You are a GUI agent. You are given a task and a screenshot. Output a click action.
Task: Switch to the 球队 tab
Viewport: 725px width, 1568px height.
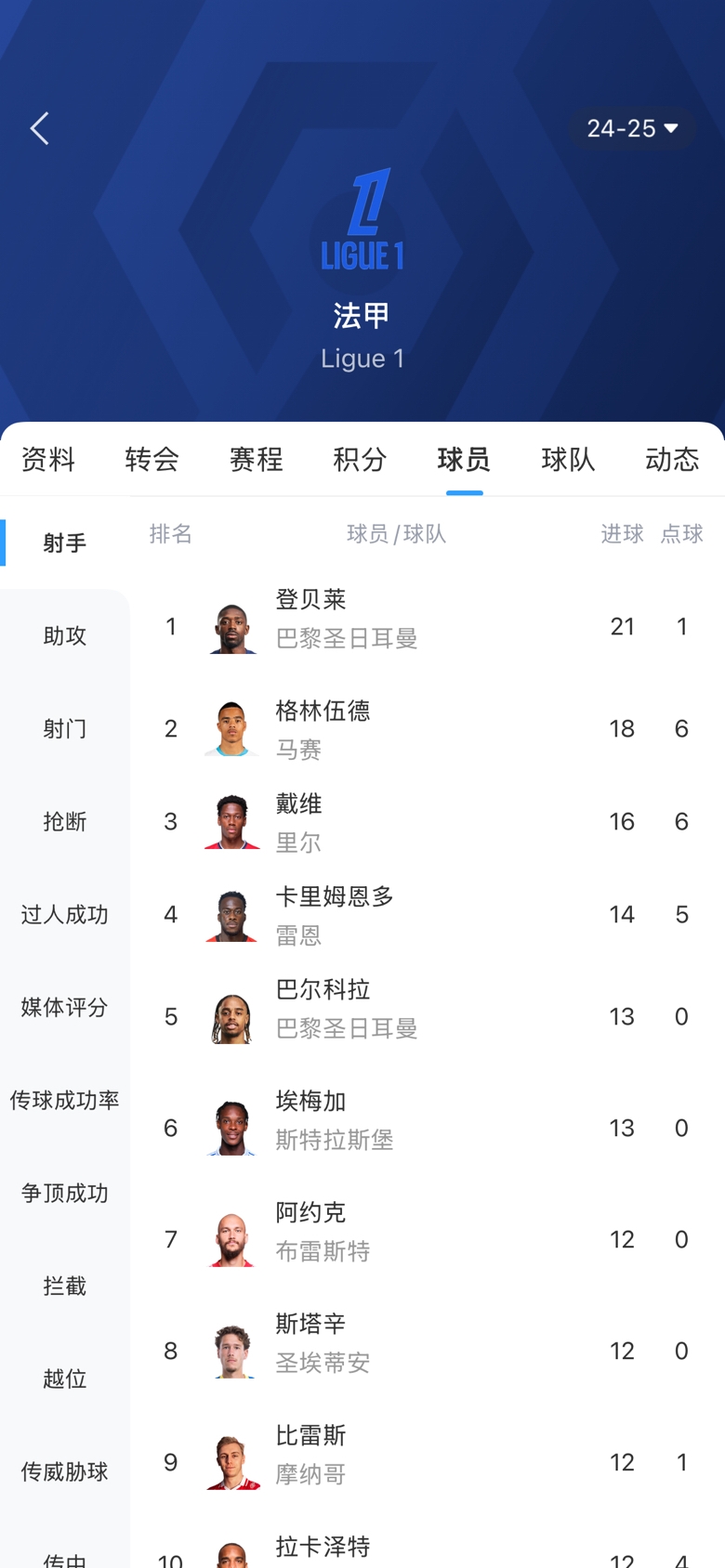coord(568,459)
